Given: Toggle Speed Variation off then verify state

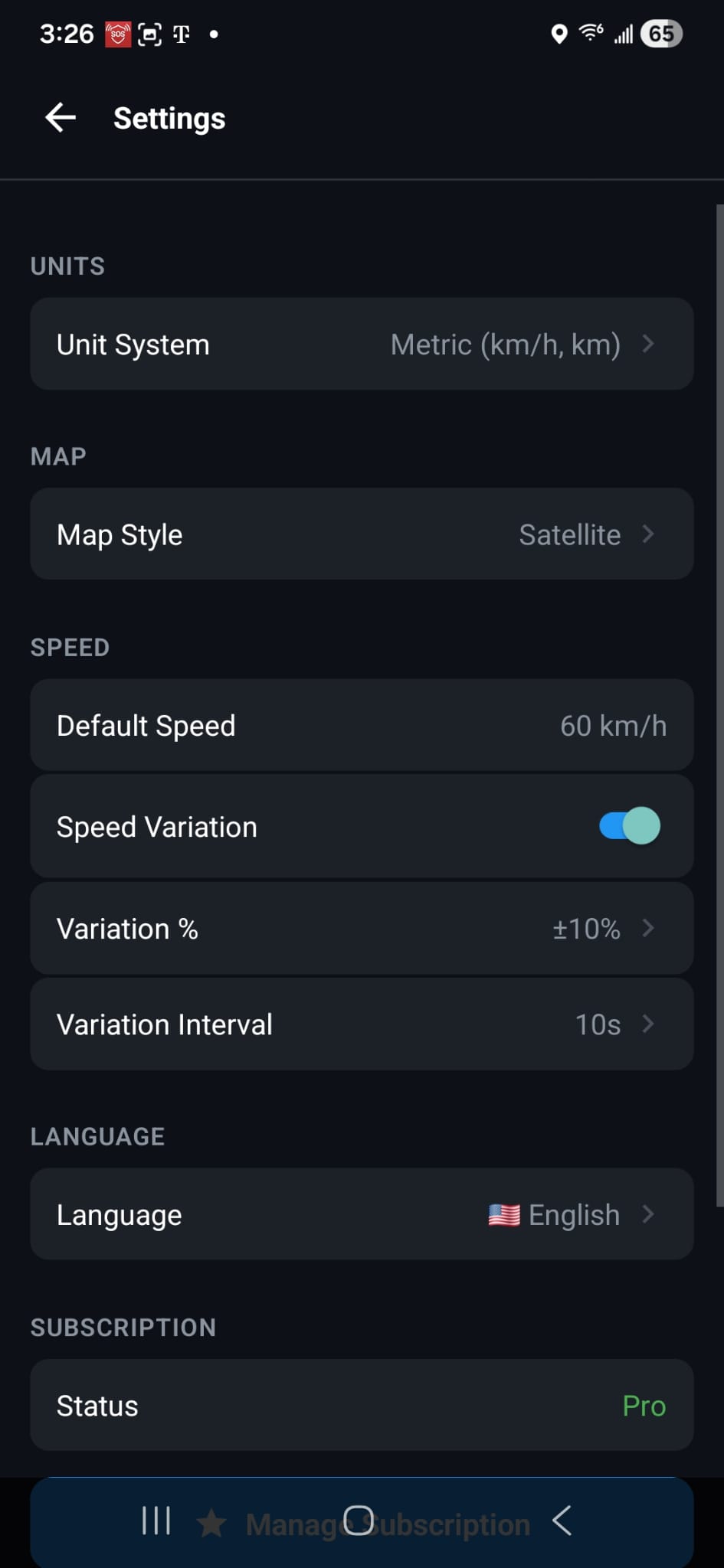Looking at the screenshot, I should tap(627, 825).
